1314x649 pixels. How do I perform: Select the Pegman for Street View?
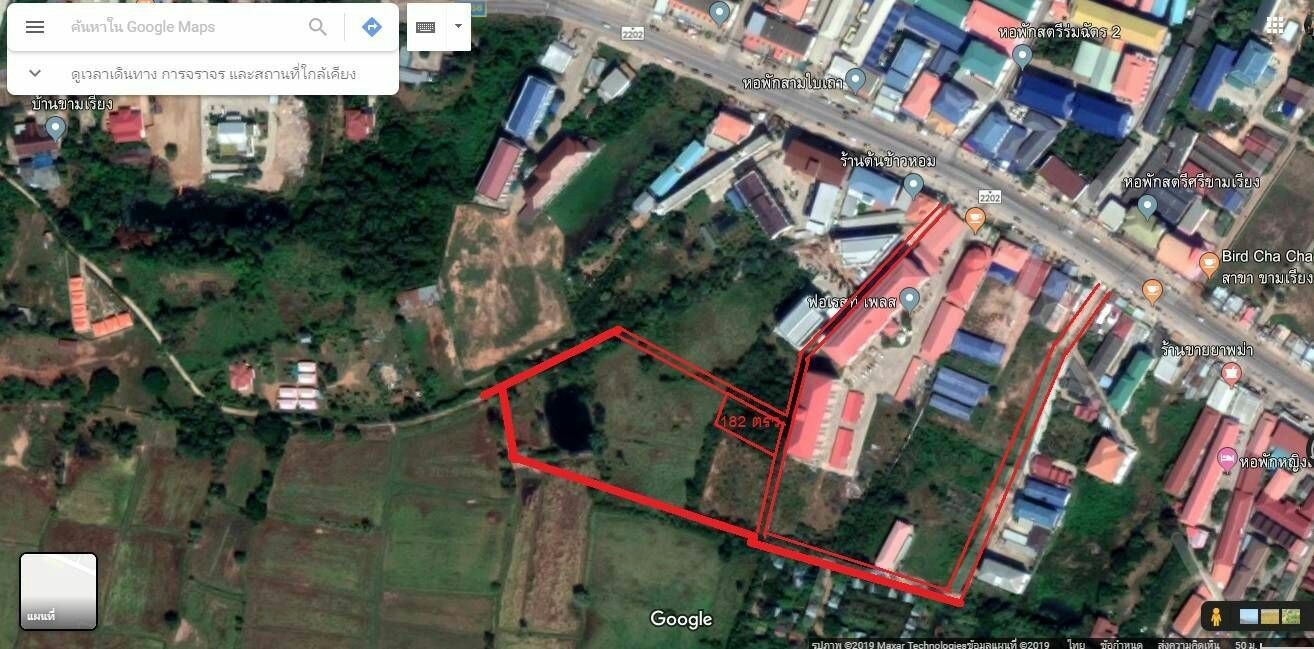click(1216, 616)
